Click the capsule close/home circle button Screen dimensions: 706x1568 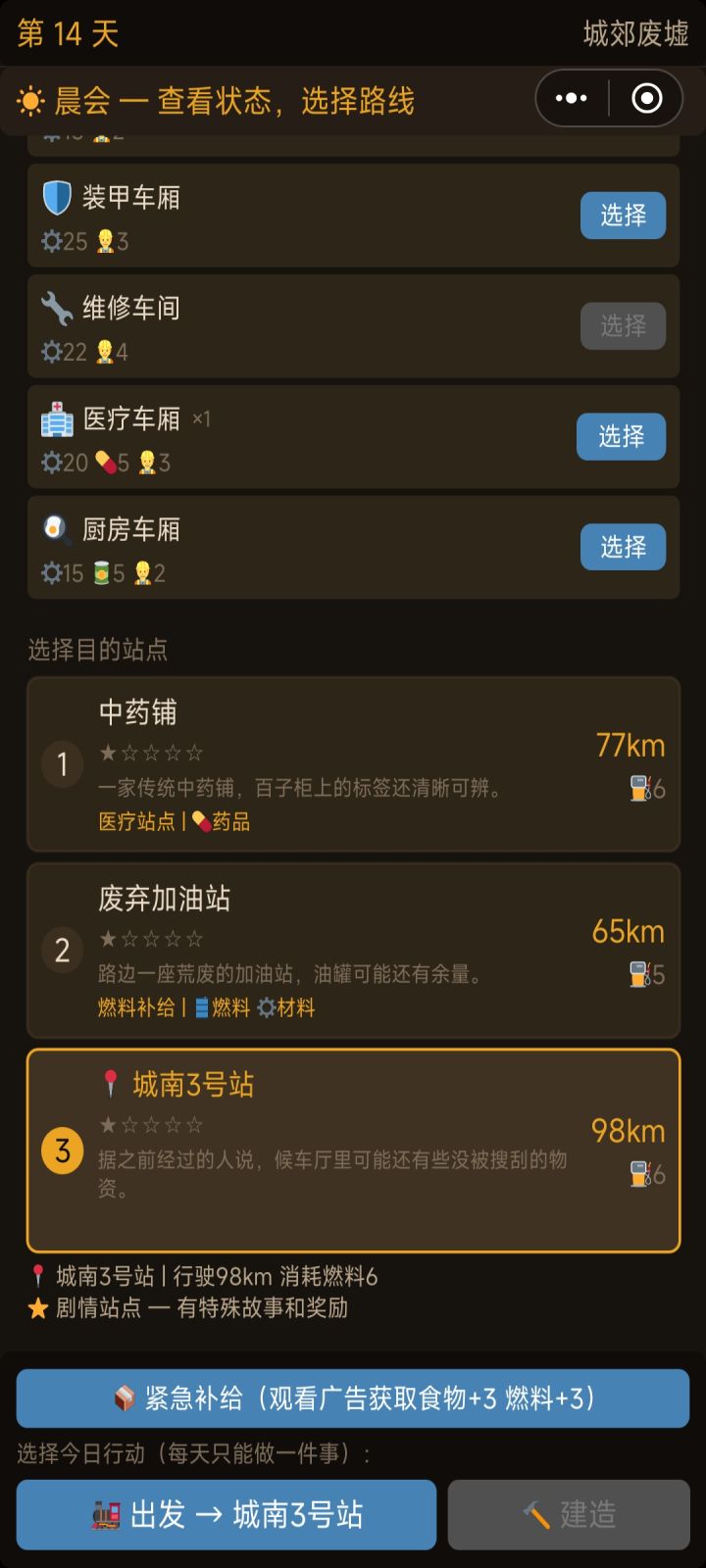coord(644,100)
